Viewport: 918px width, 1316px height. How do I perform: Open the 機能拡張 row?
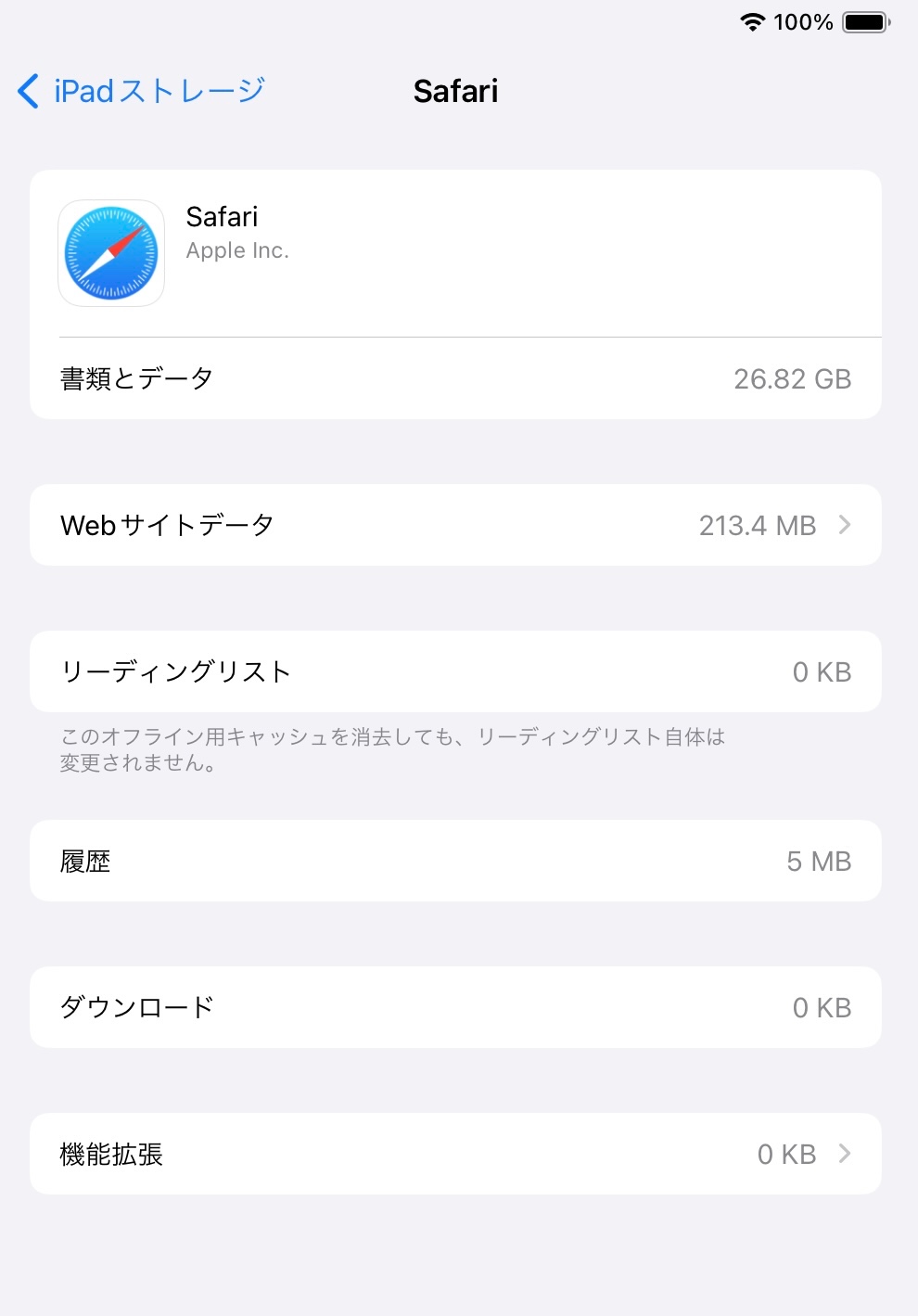454,1154
